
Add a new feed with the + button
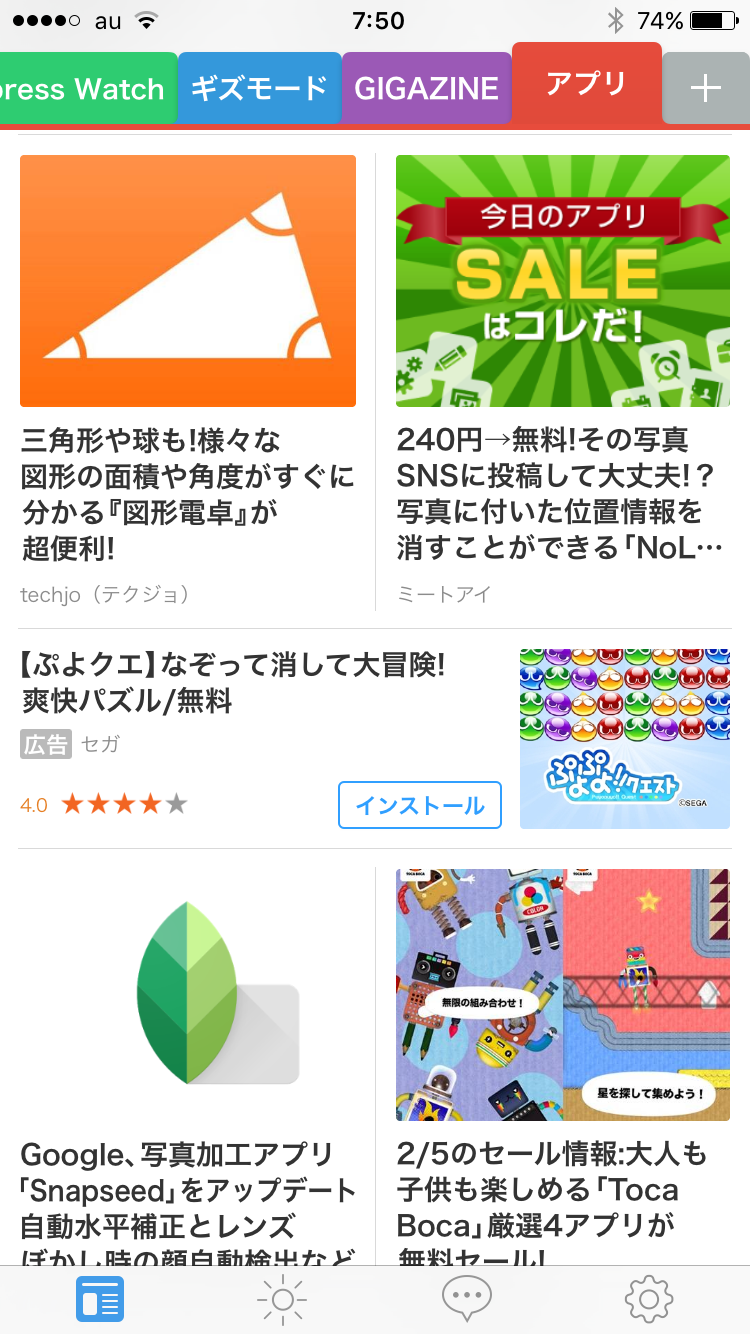(x=707, y=87)
